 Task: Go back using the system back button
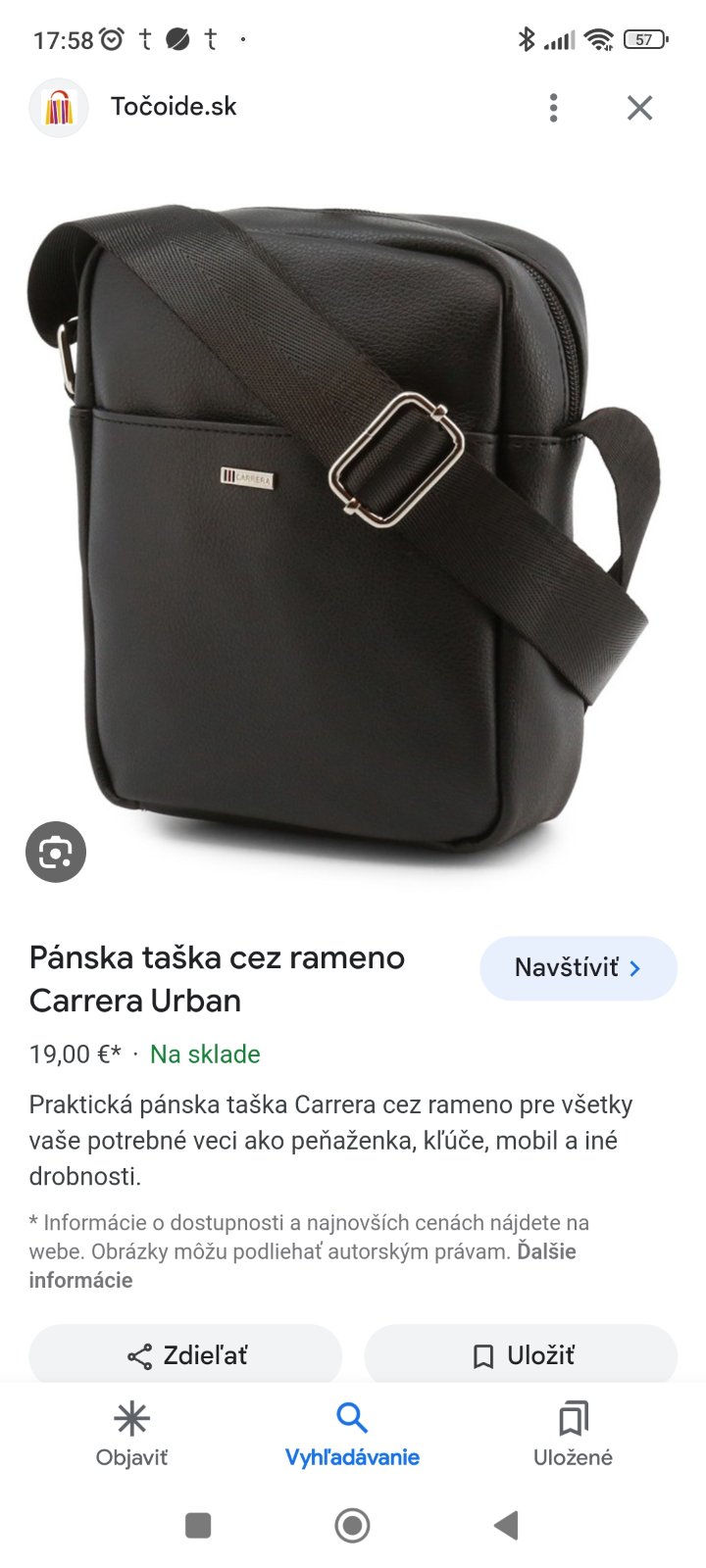(506, 1525)
